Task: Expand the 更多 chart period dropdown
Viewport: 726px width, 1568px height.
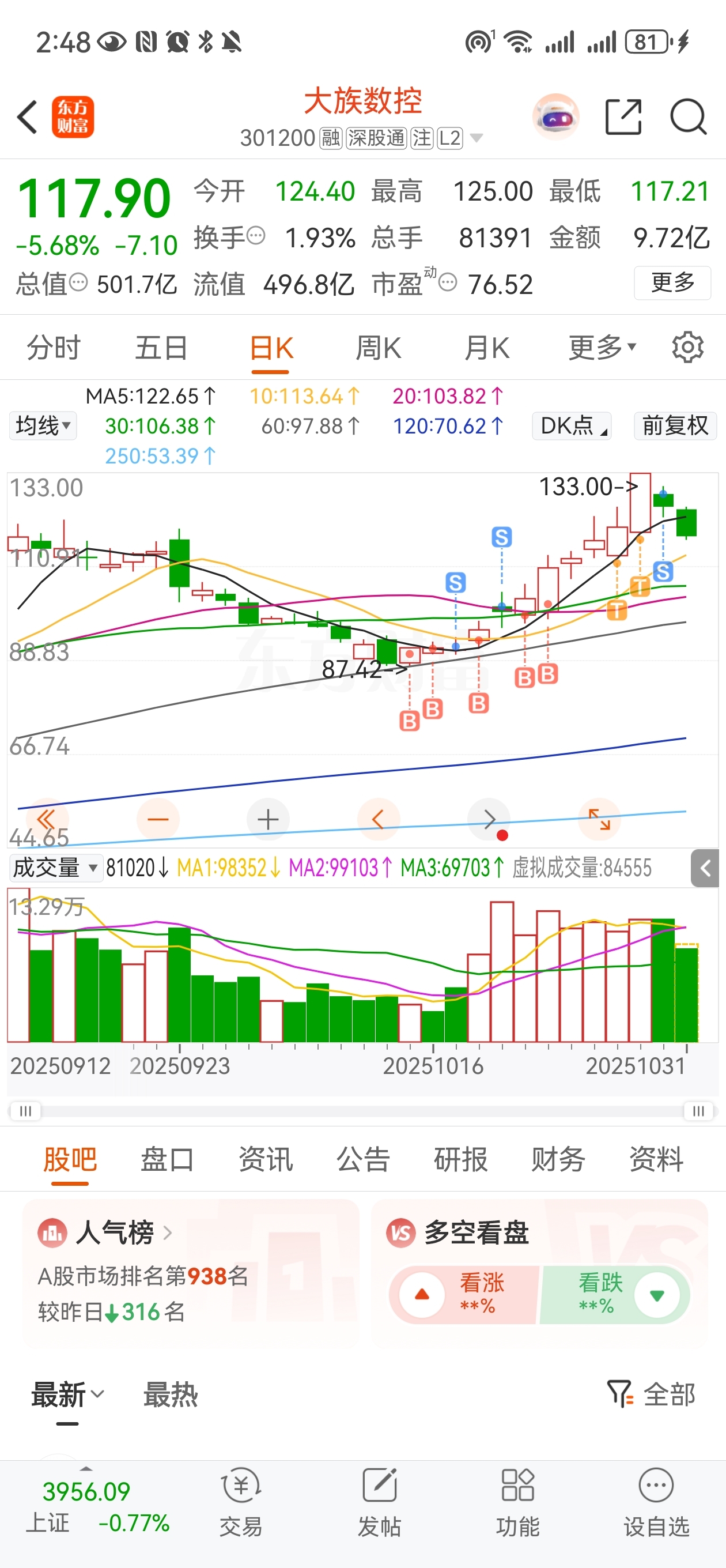Action: coord(601,348)
